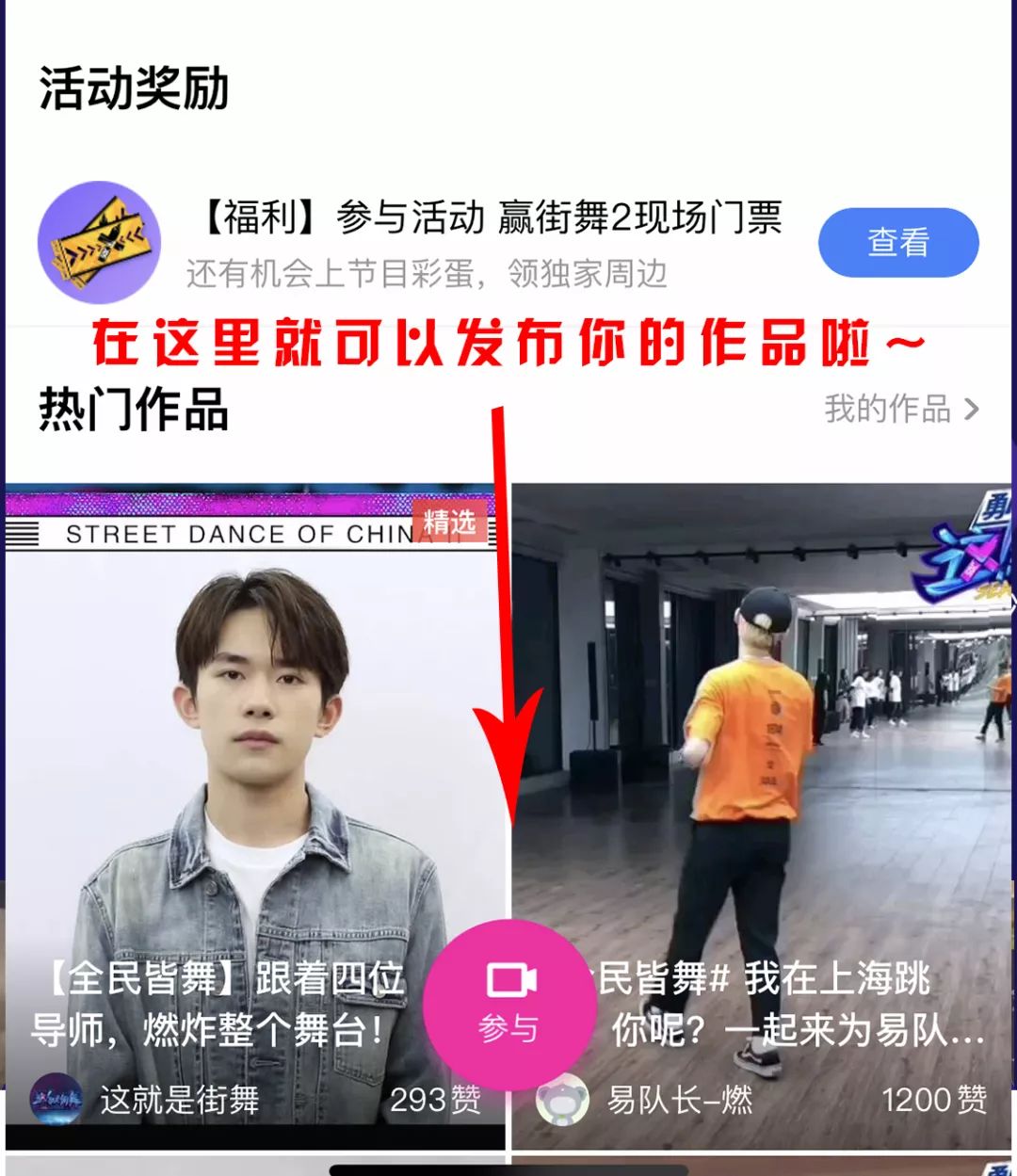Open 我的作品 link
Screen dimensions: 1017x1176
[x=901, y=409]
